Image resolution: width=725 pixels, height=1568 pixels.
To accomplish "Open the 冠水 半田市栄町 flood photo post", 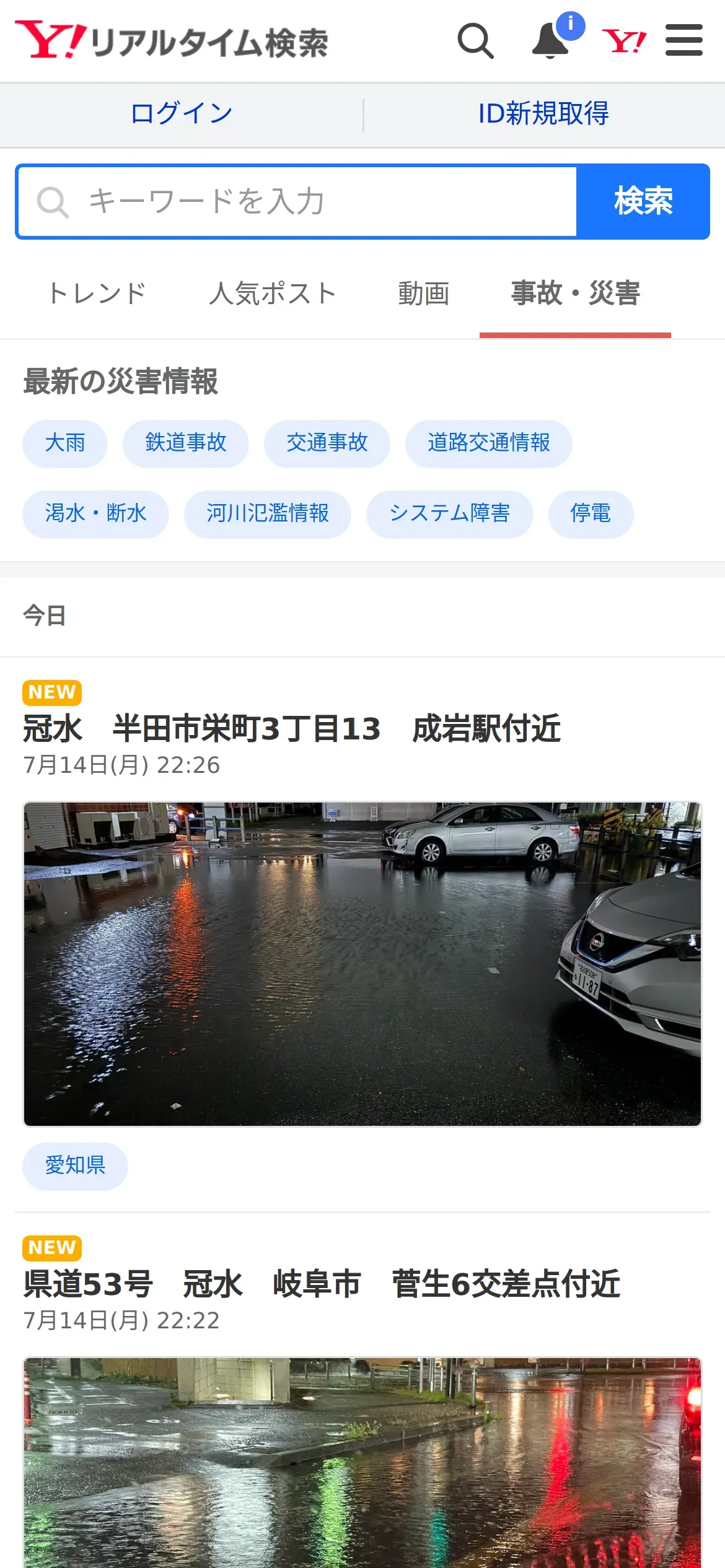I will coord(362,964).
